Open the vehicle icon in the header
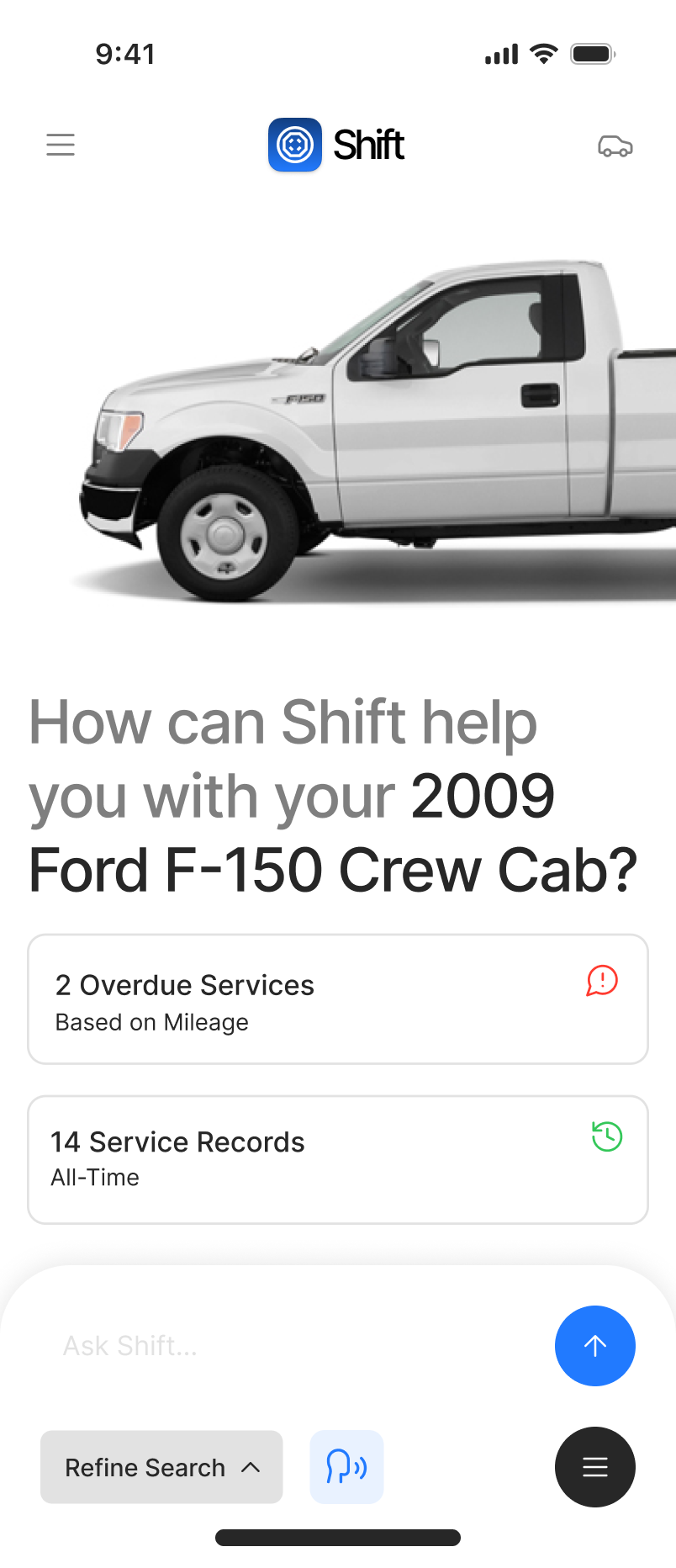Viewport: 676px width, 1568px height. pos(615,146)
